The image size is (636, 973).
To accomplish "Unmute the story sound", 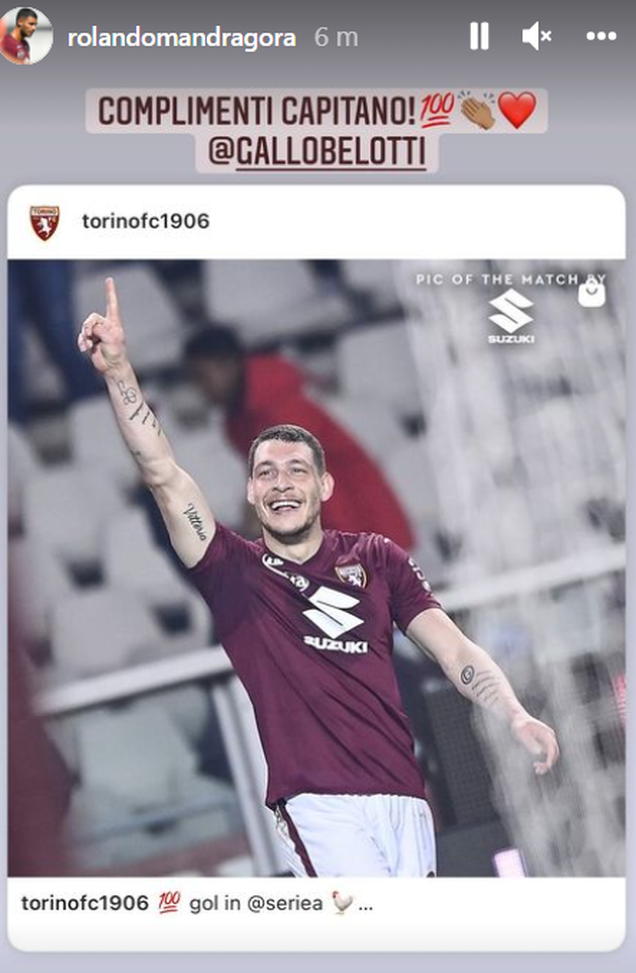I will pyautogui.click(x=536, y=37).
